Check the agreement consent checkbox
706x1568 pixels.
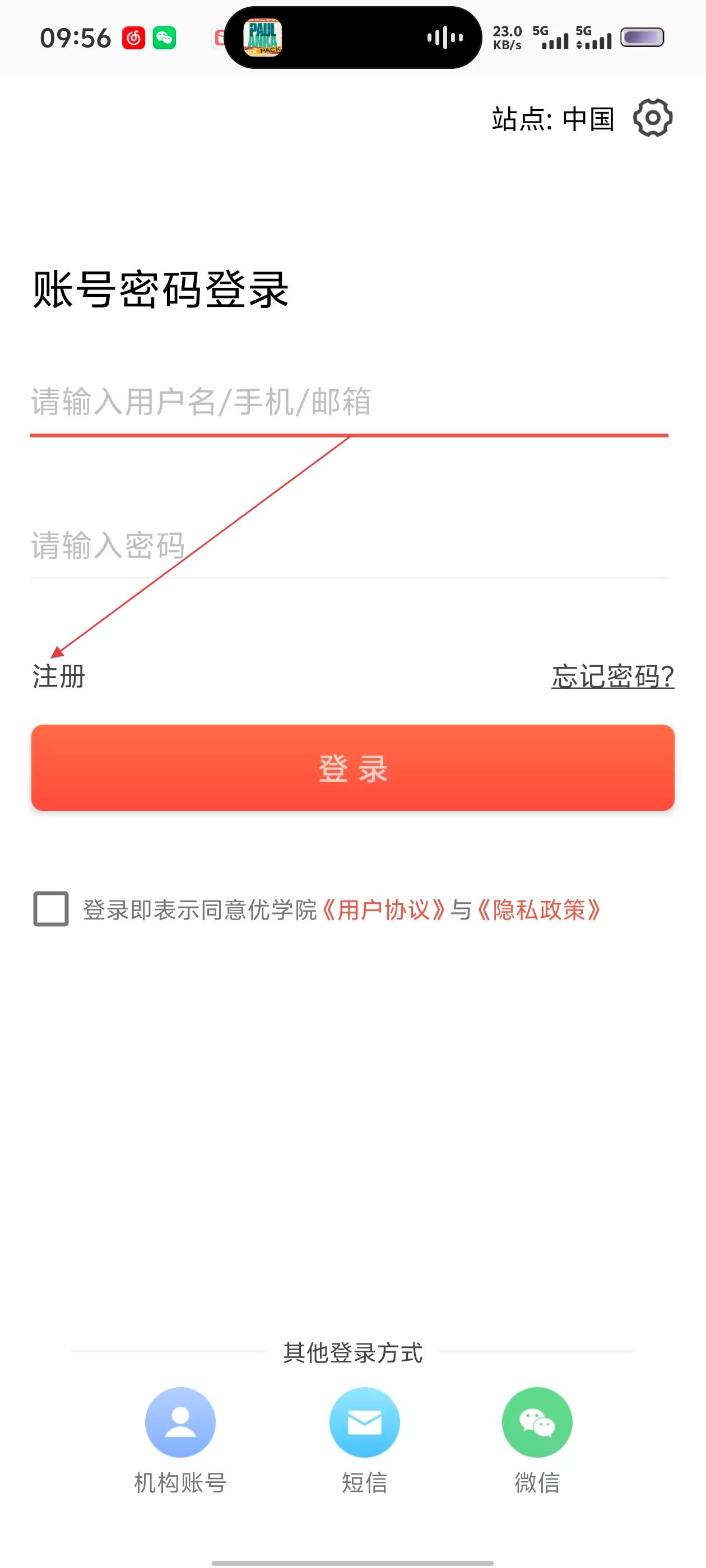point(50,909)
